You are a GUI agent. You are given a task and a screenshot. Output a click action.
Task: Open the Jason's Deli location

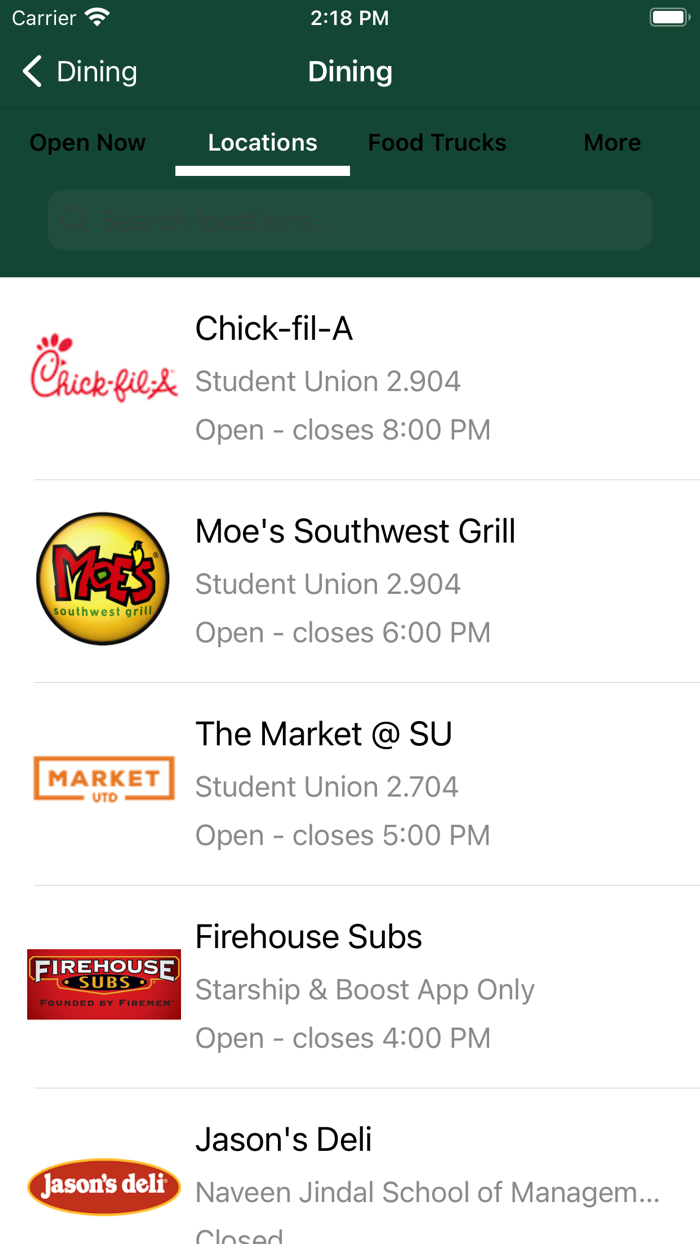click(x=350, y=1180)
